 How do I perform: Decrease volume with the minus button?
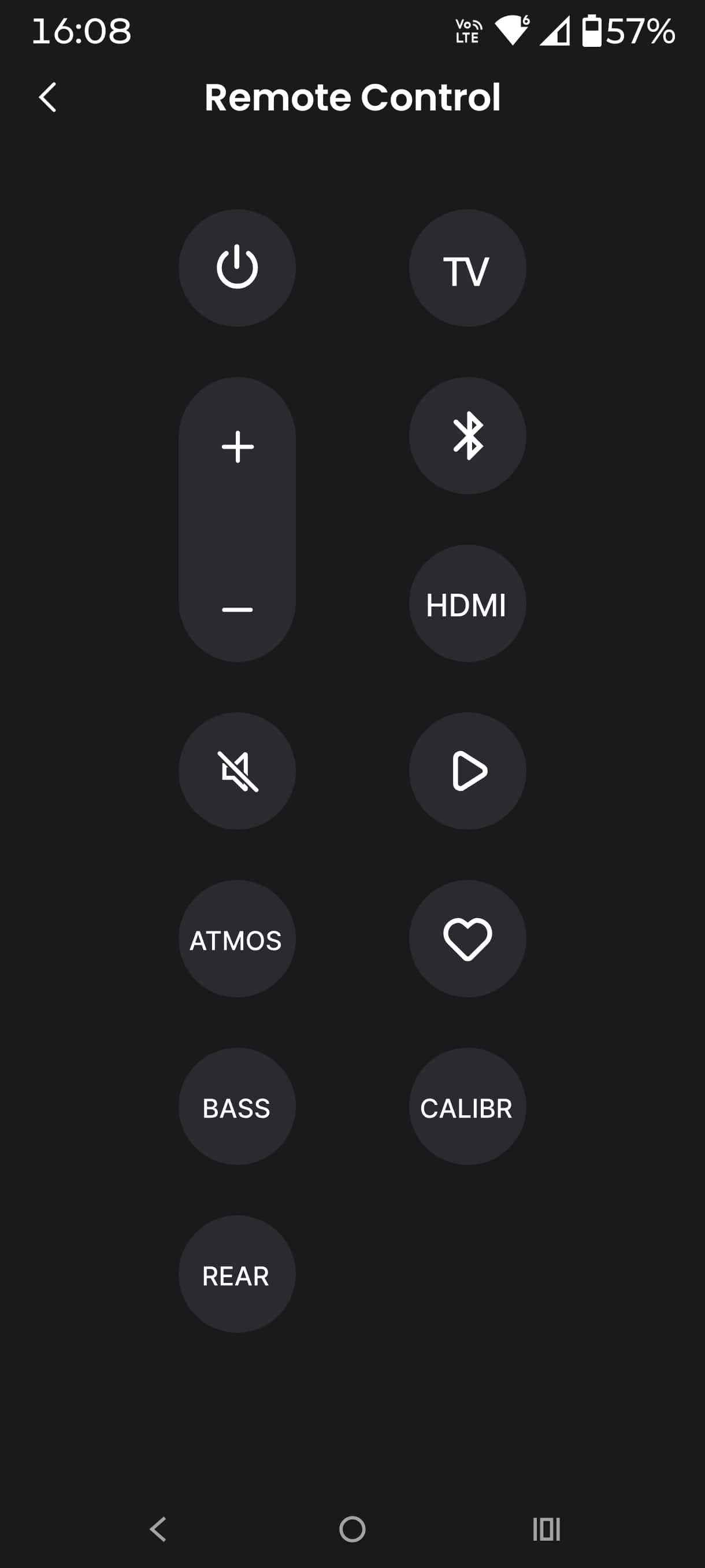(x=238, y=609)
